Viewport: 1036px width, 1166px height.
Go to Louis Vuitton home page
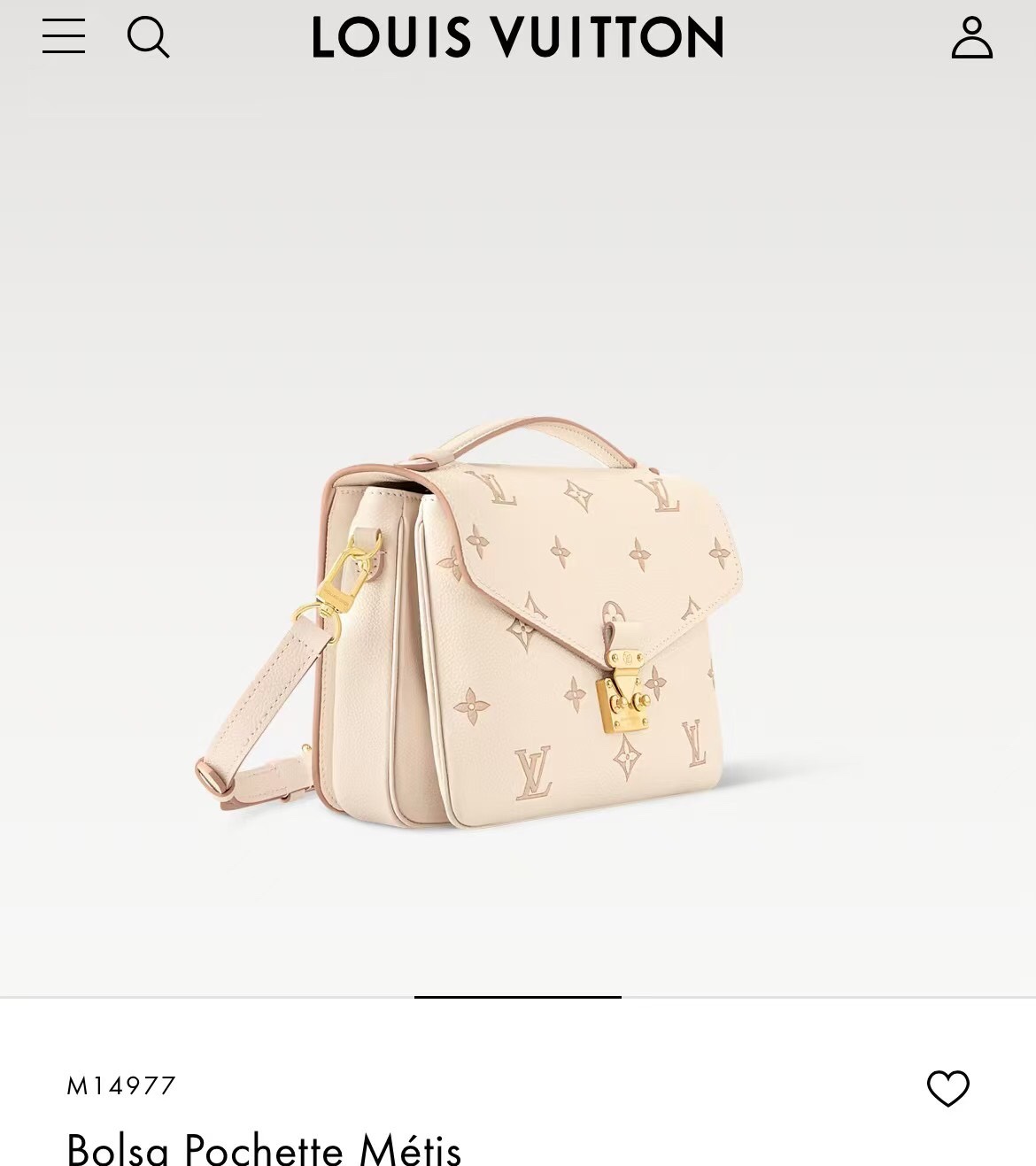tap(518, 38)
